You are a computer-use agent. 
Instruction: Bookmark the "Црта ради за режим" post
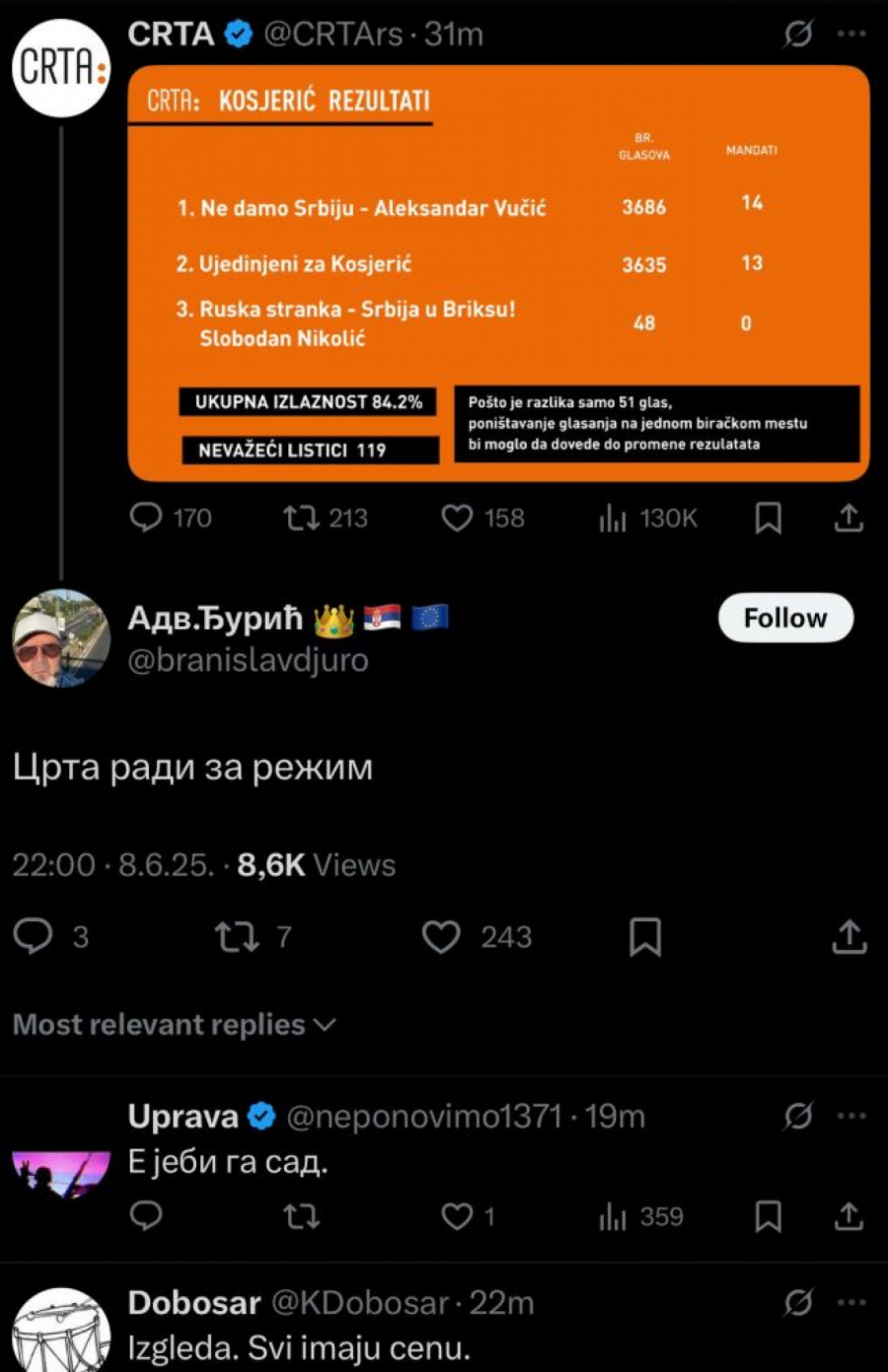645,936
